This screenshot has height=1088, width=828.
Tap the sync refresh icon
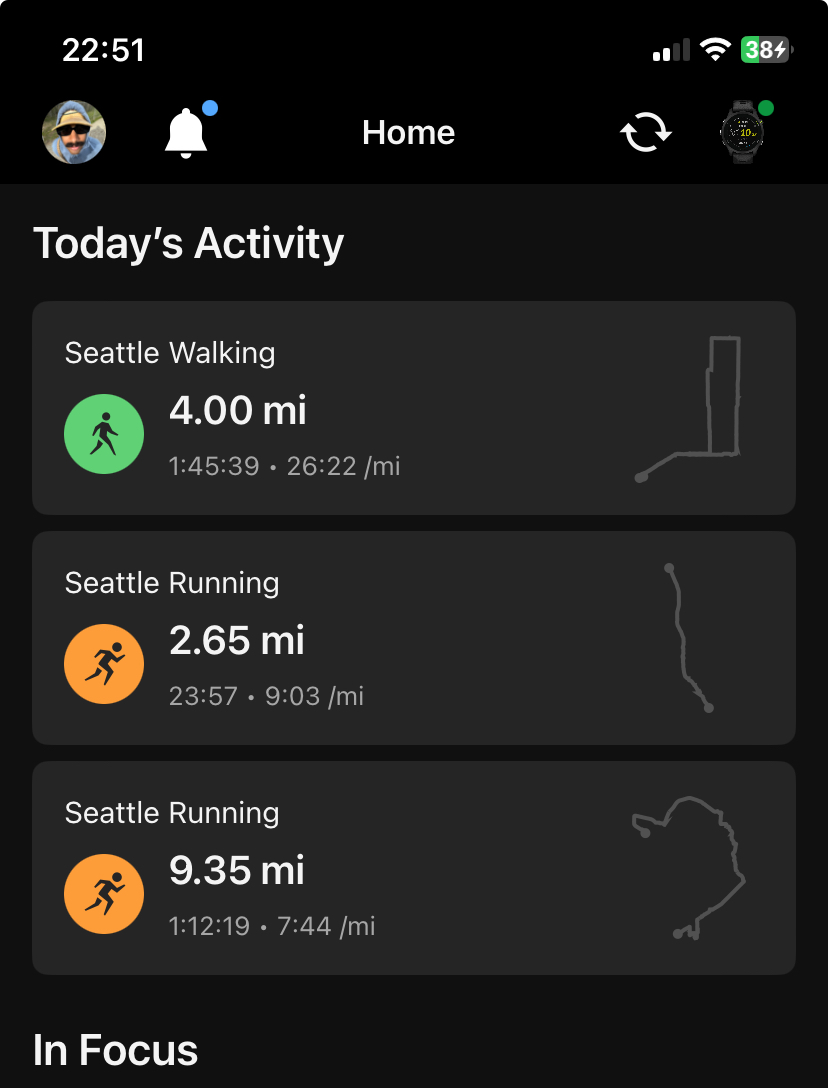click(645, 132)
